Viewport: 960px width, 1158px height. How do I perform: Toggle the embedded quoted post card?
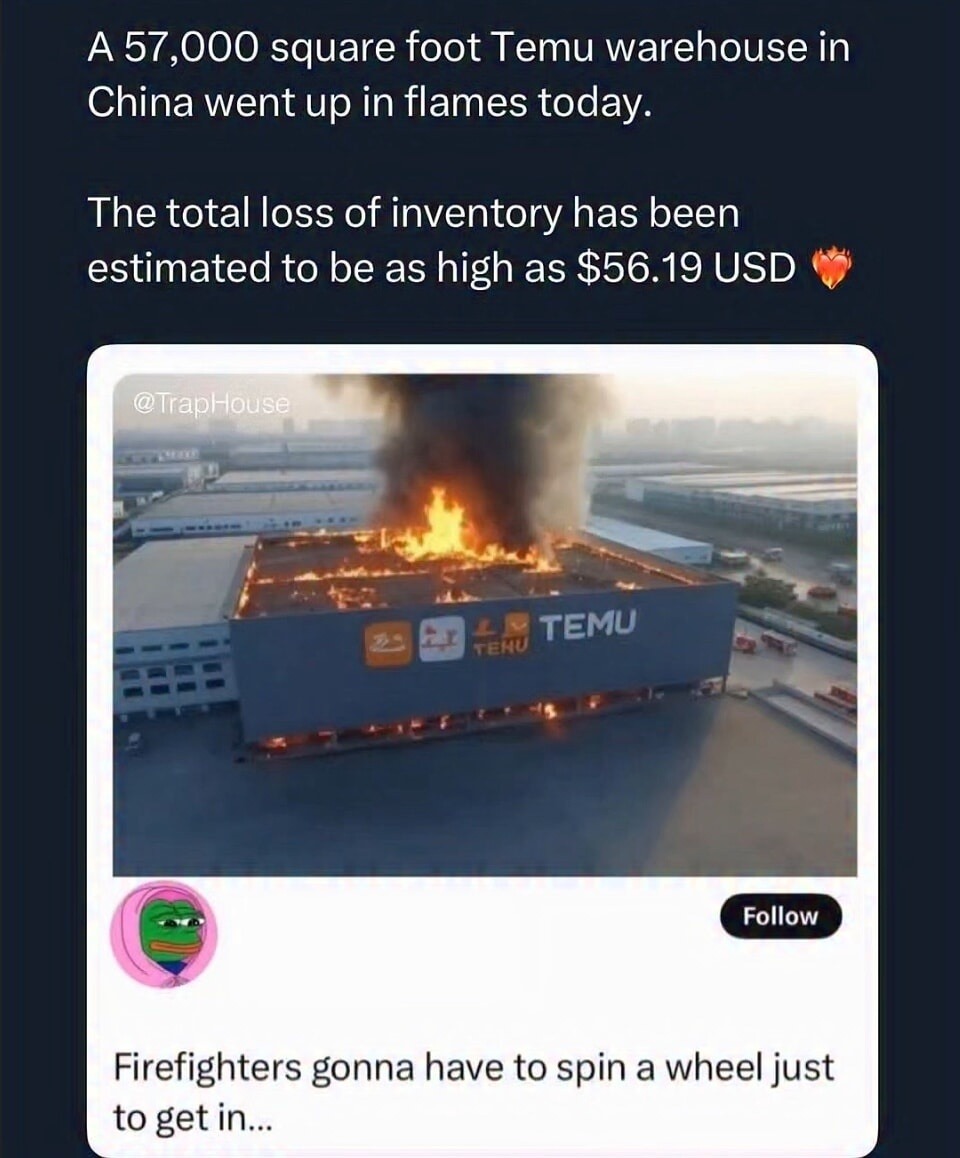point(480,750)
